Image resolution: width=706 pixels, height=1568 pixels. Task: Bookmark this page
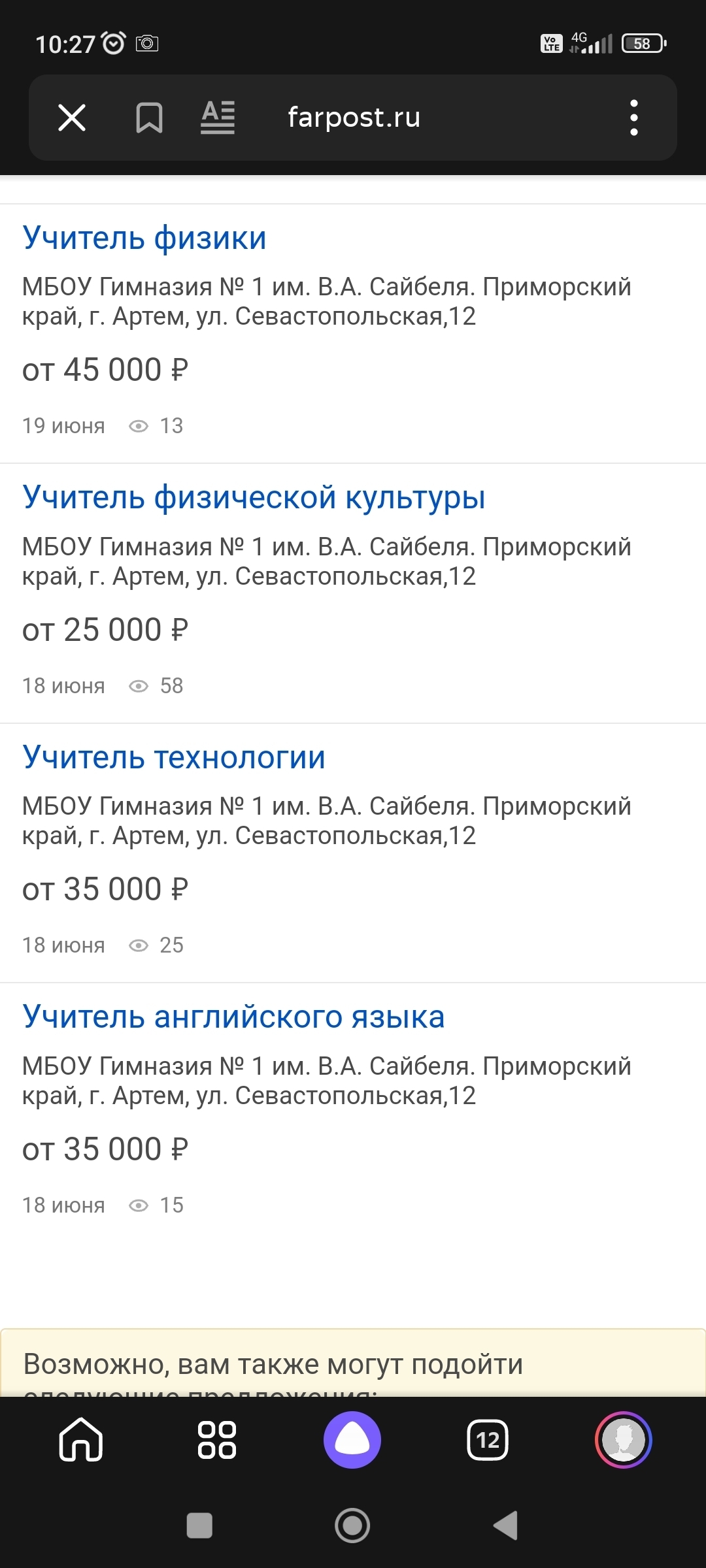[149, 118]
